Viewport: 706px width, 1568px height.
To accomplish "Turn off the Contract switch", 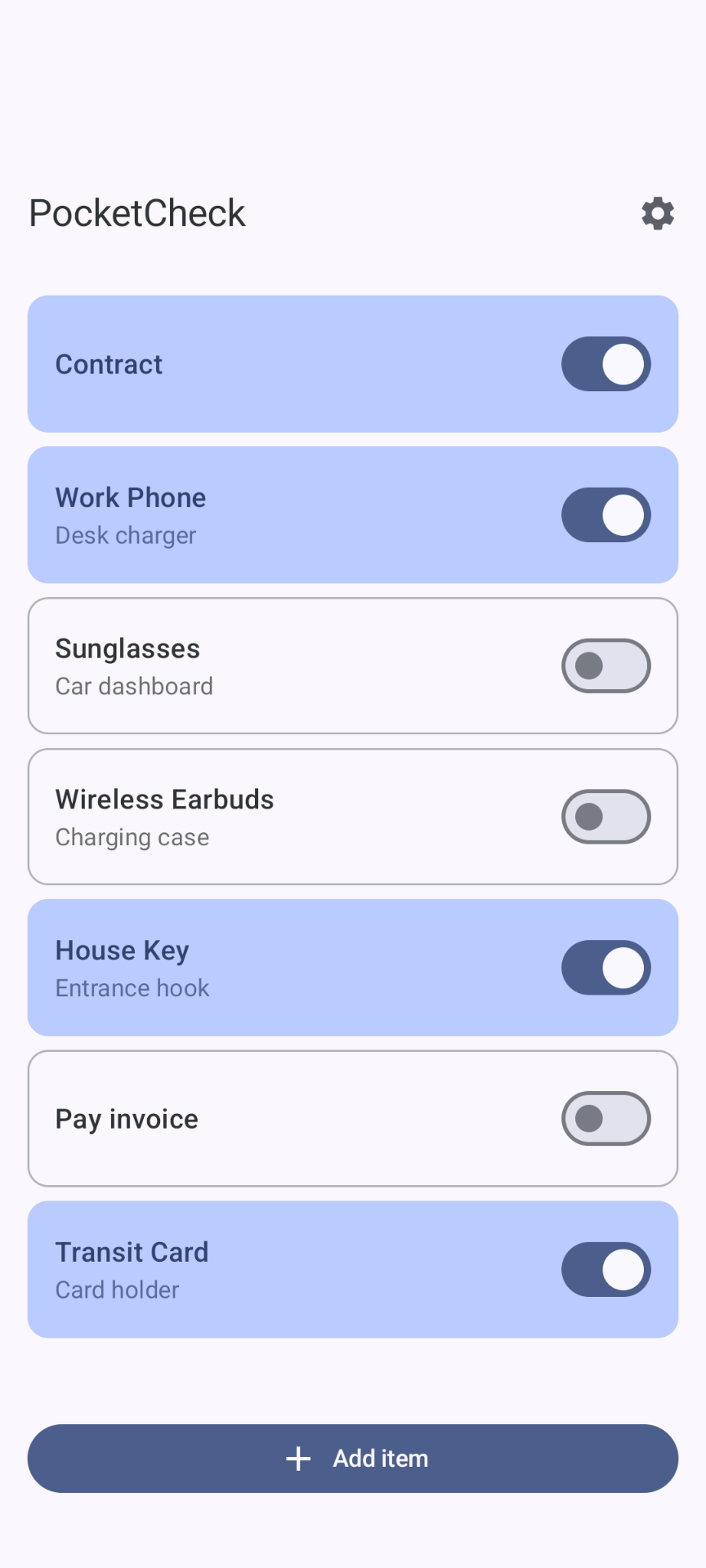I will point(605,364).
